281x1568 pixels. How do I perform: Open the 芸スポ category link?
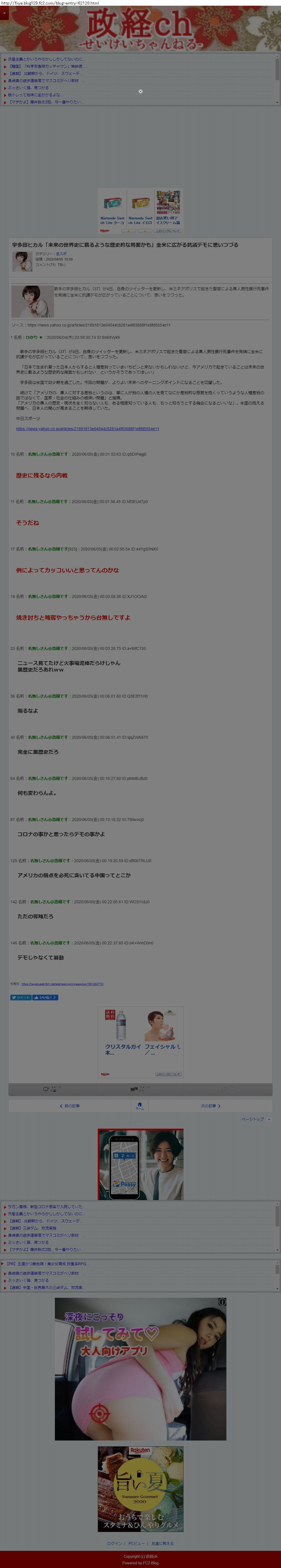click(61, 254)
